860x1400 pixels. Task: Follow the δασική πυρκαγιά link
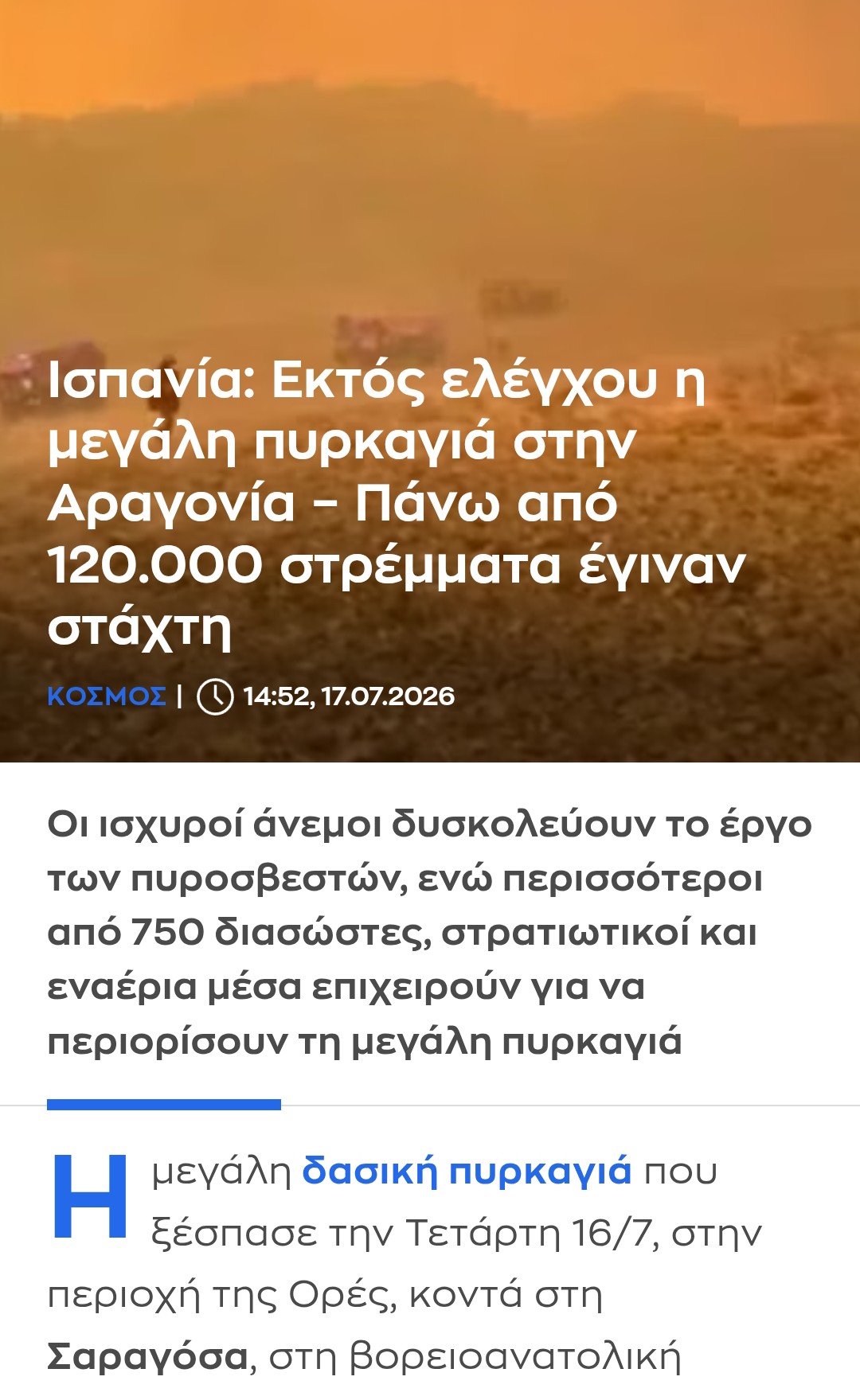coord(467,1172)
